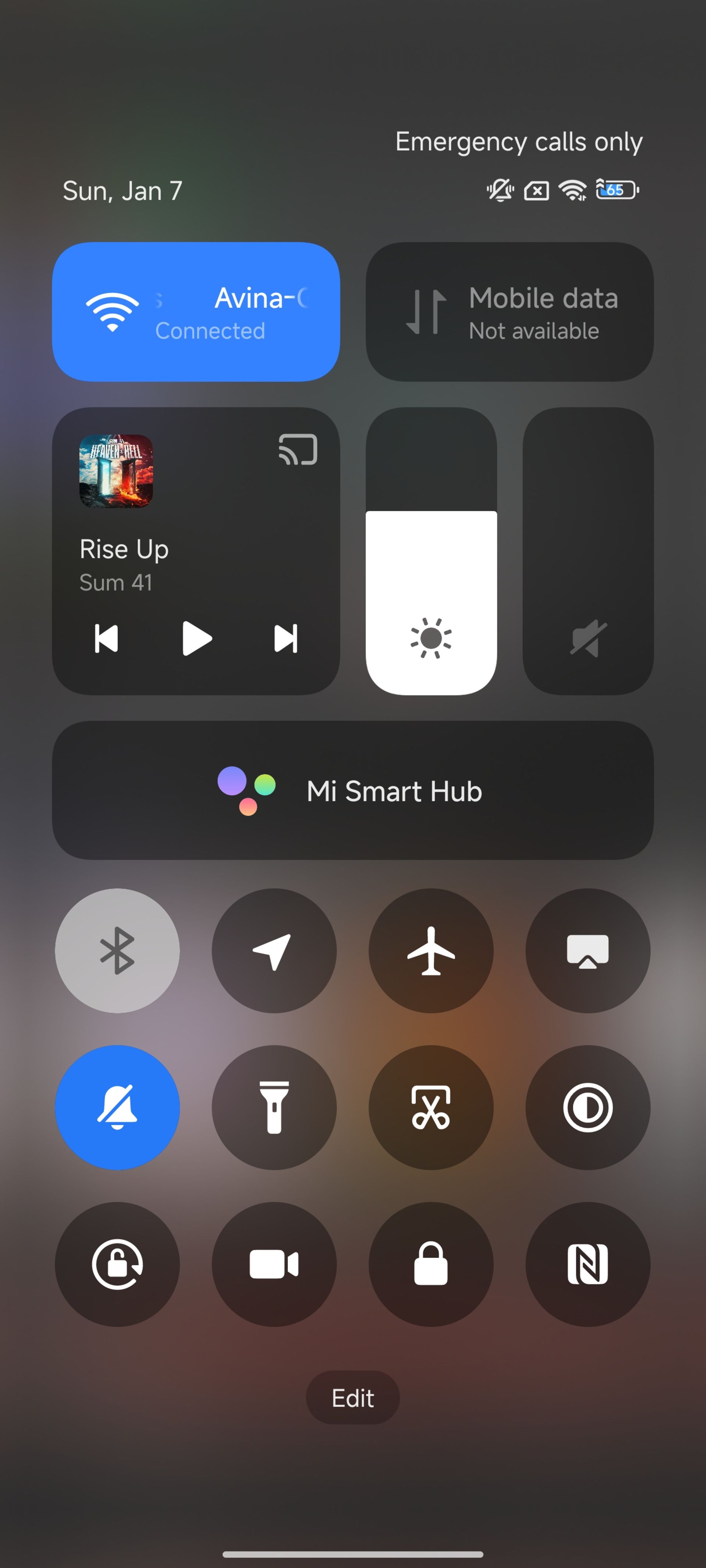This screenshot has width=706, height=1568.
Task: Turn off the connected Wi-Fi tile
Action: [x=113, y=312]
